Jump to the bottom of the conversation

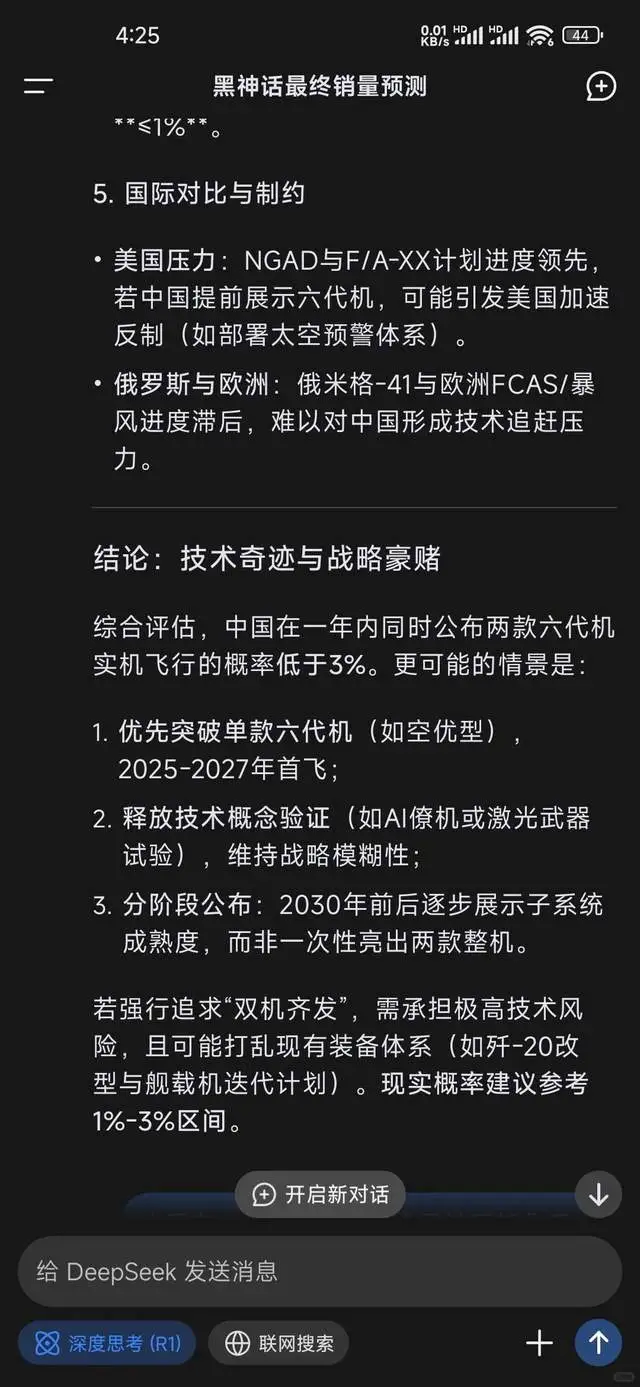(598, 1194)
